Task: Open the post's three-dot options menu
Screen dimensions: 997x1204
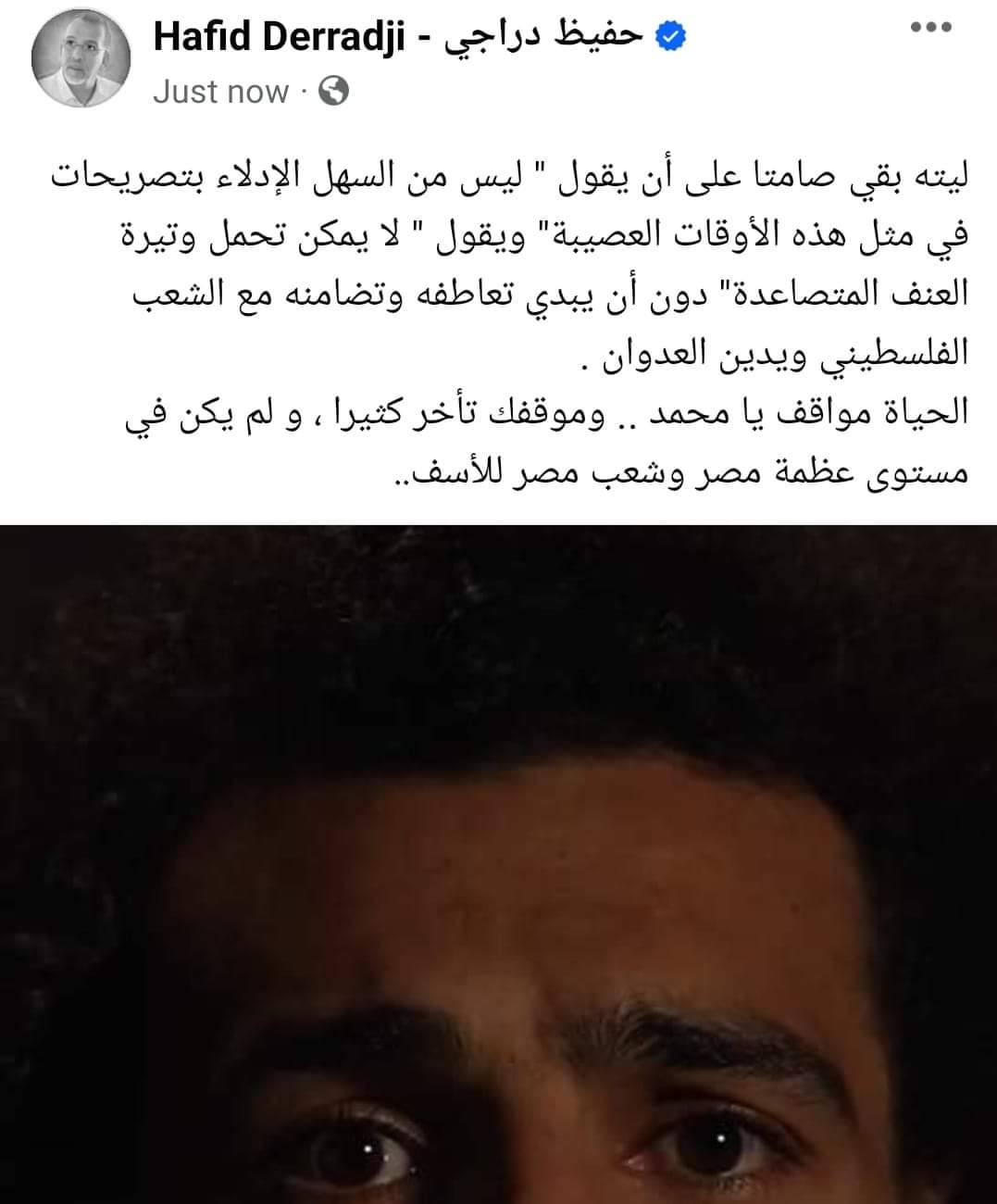Action: (x=931, y=28)
